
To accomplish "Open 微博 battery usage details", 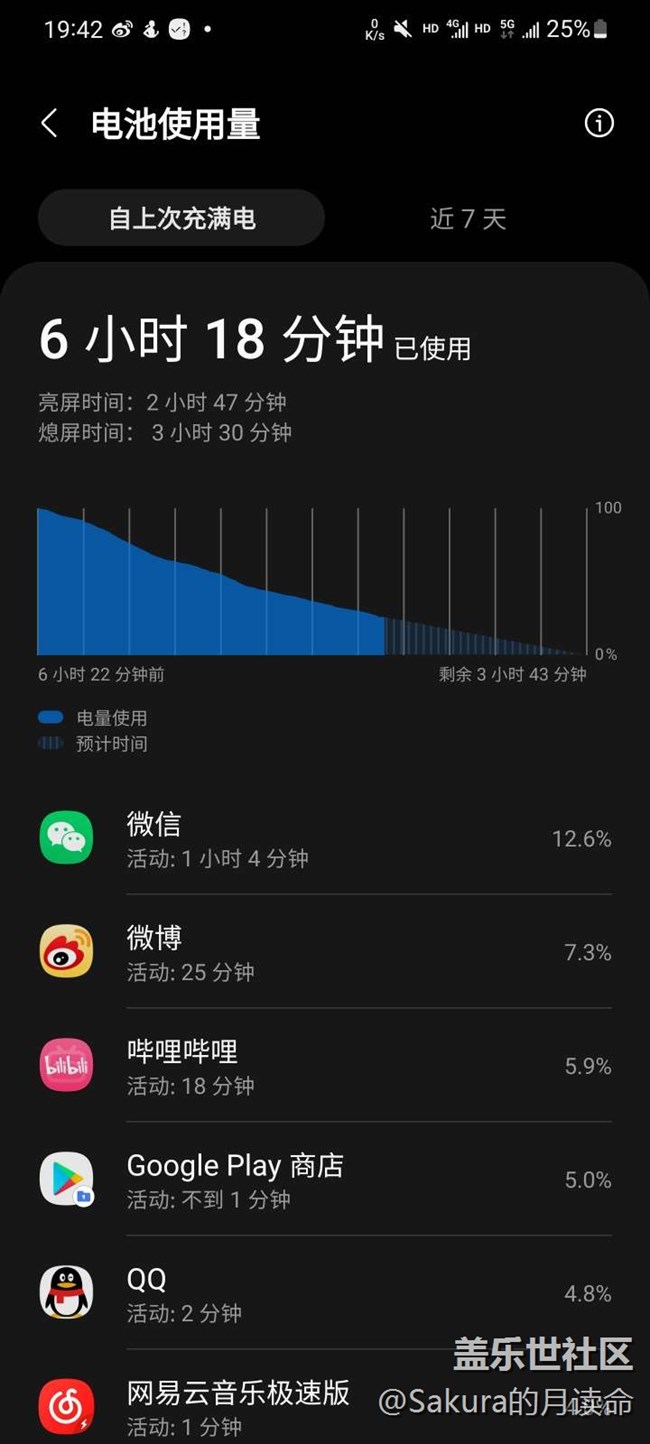I will point(325,952).
